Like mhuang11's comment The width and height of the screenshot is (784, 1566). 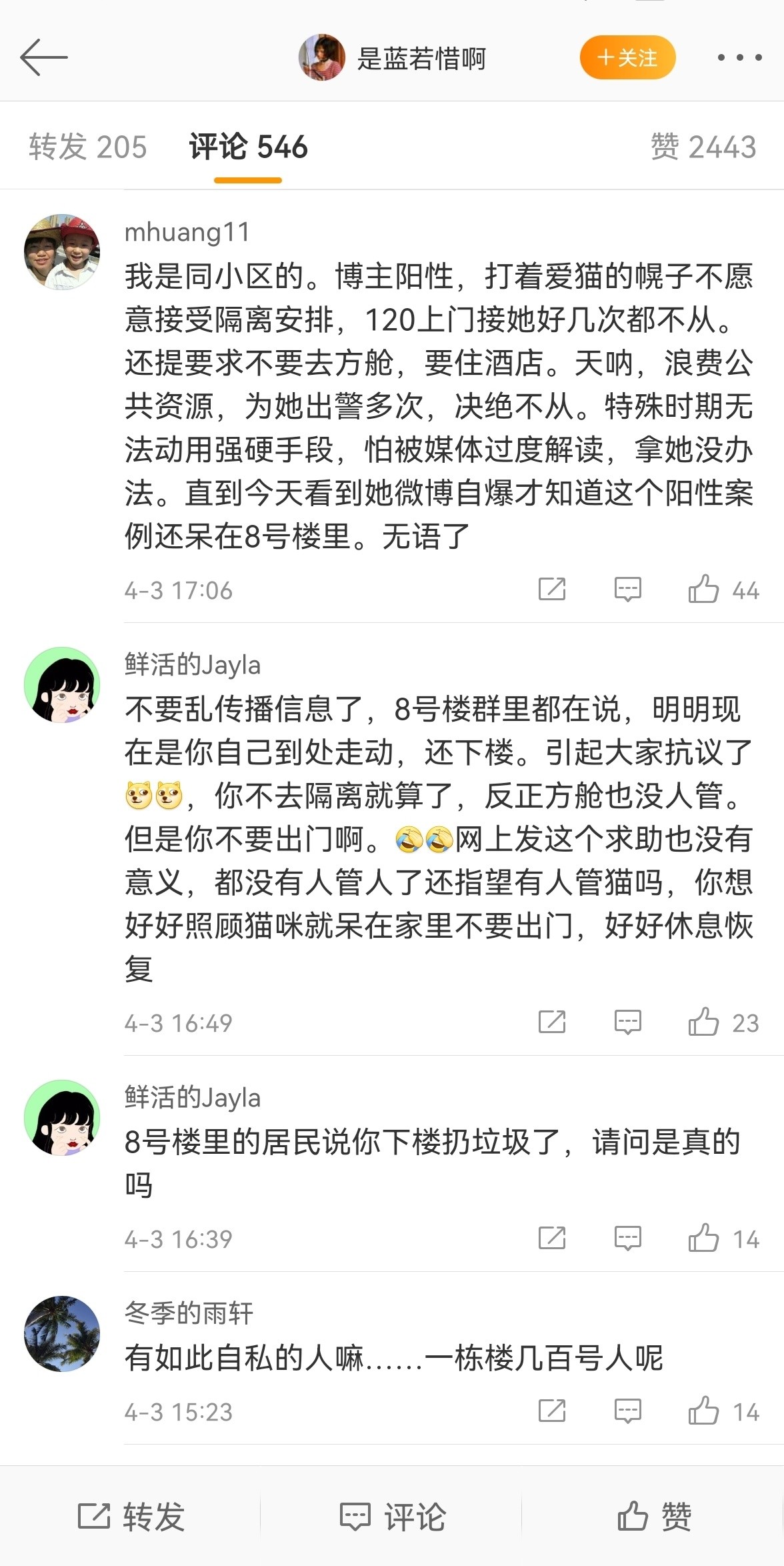[704, 590]
